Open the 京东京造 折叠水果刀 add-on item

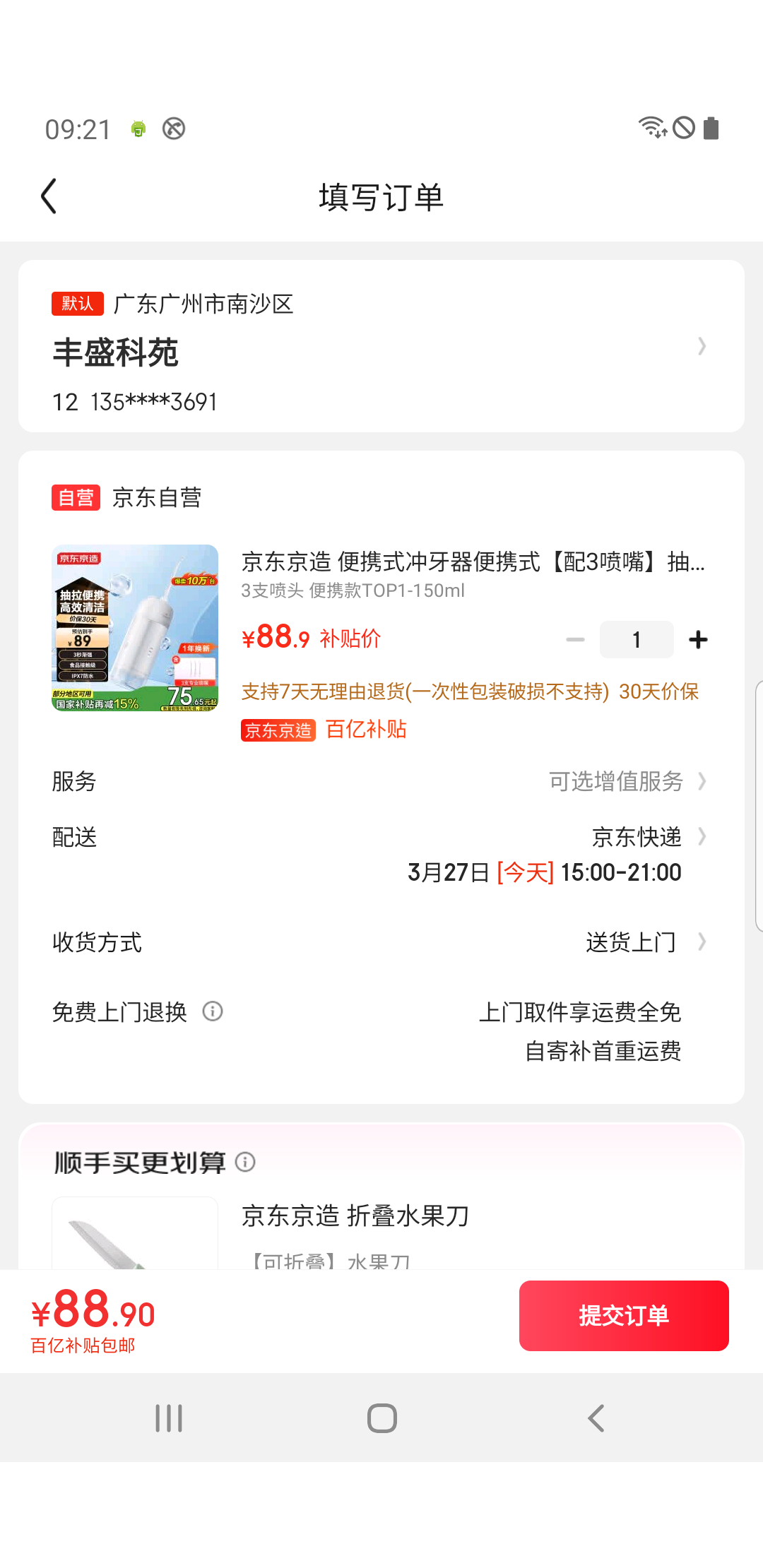[355, 1216]
